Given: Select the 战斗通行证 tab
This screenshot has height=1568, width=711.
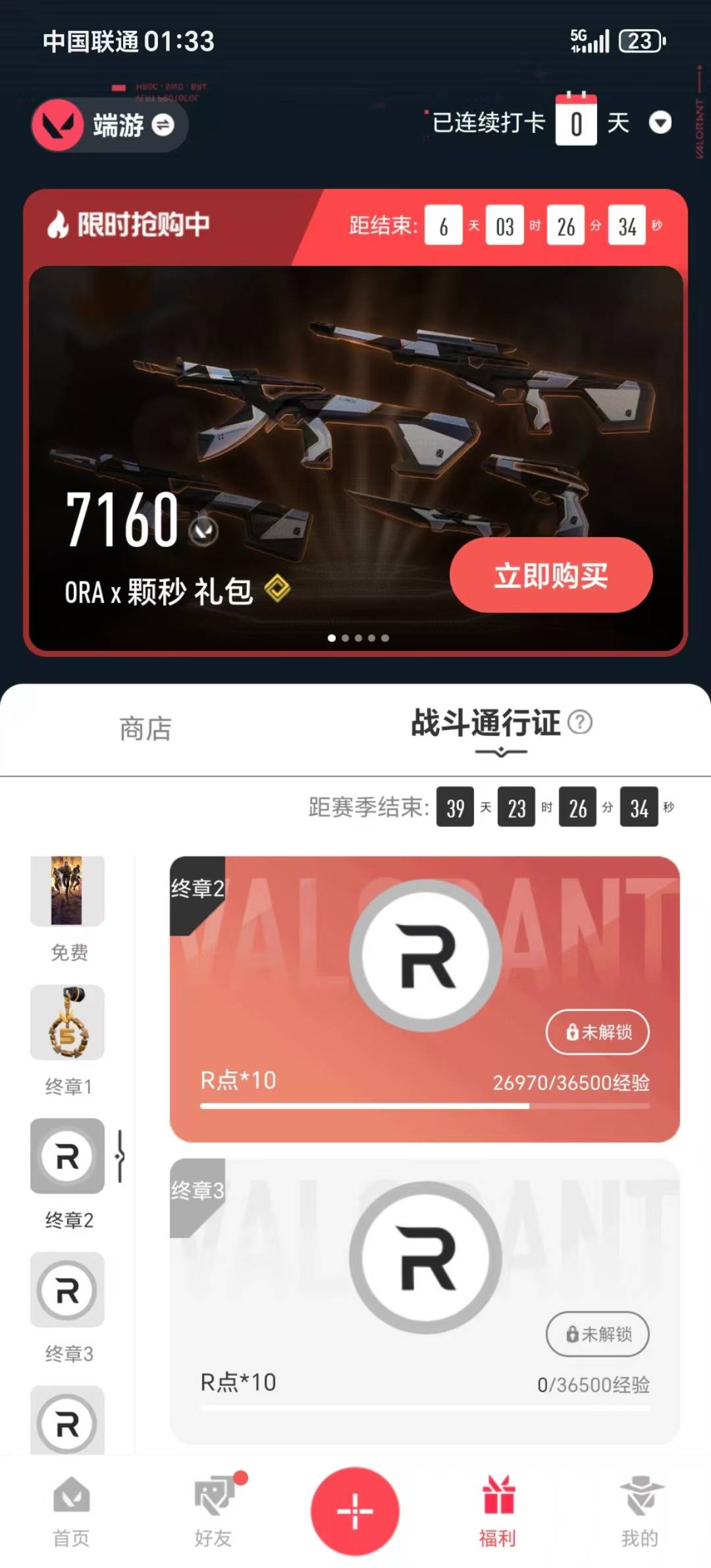Looking at the screenshot, I should point(487,722).
